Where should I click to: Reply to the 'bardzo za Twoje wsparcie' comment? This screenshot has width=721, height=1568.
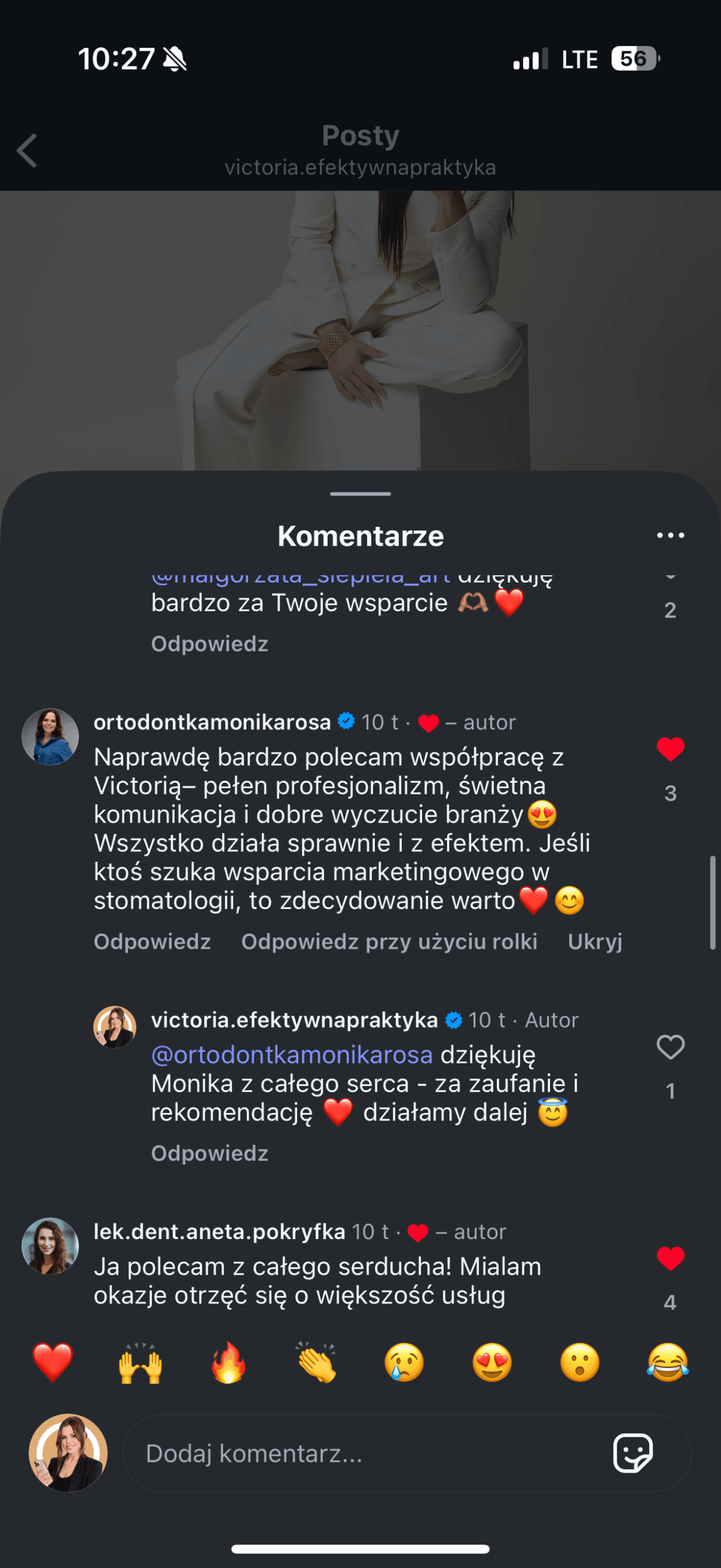(210, 644)
